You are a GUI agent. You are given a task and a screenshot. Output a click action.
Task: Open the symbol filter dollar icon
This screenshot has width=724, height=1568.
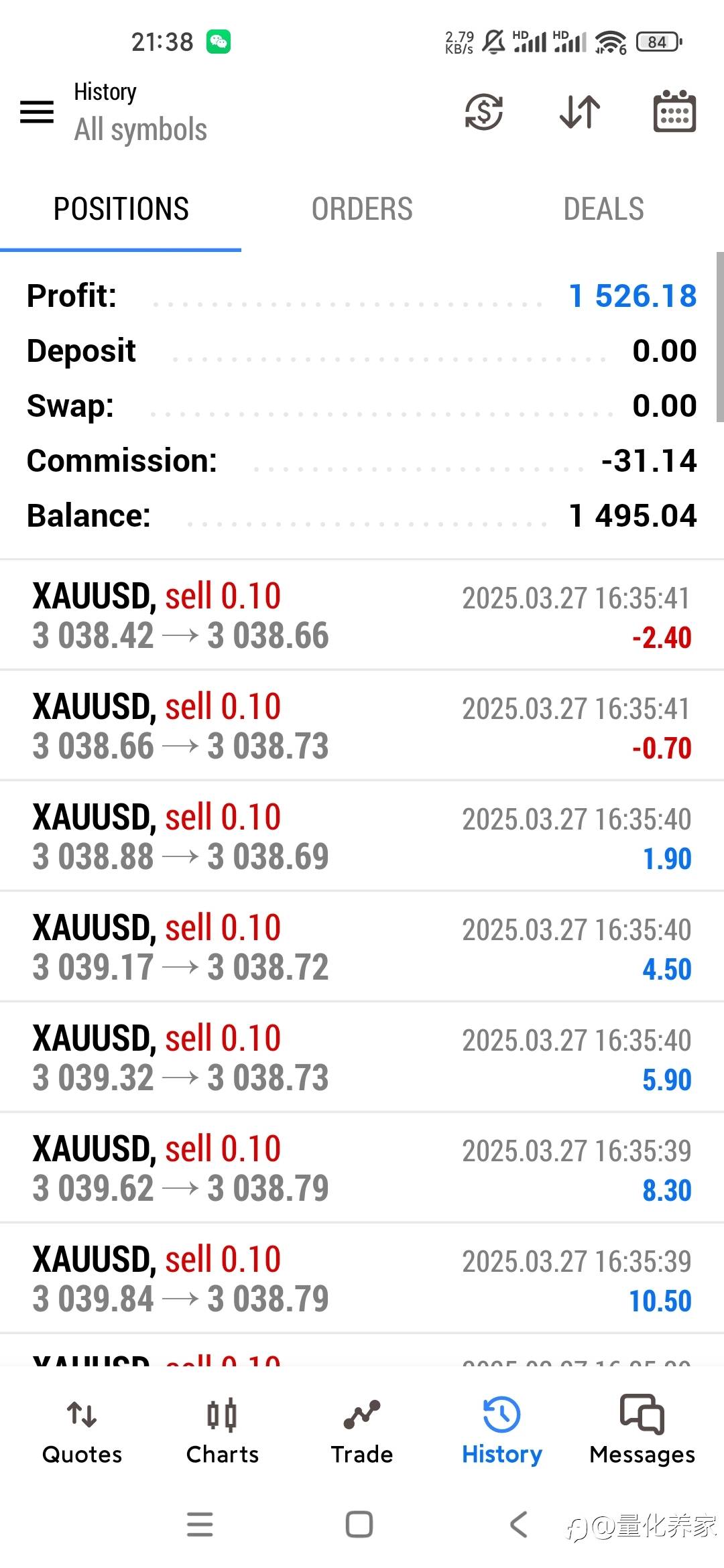tap(483, 111)
